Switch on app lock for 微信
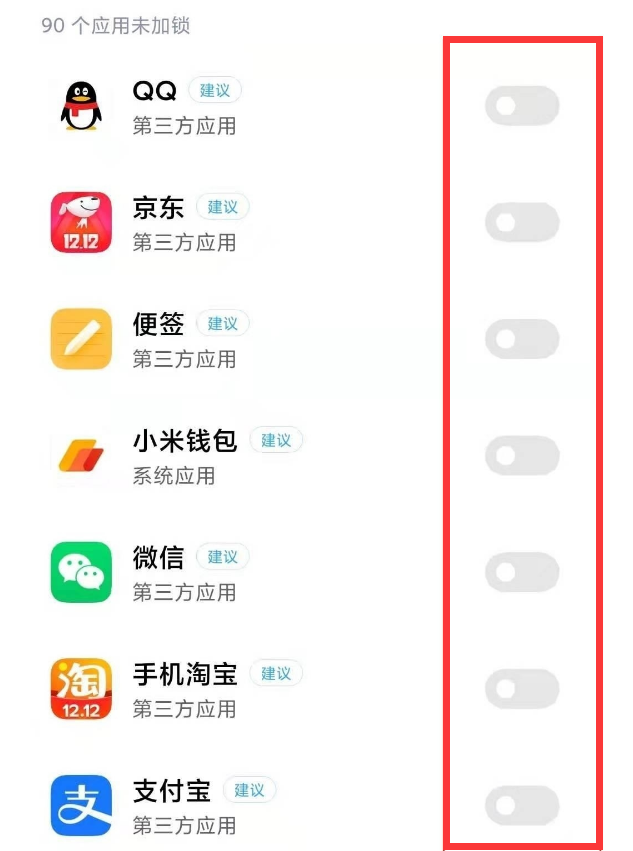The width and height of the screenshot is (633, 851). pyautogui.click(x=521, y=572)
